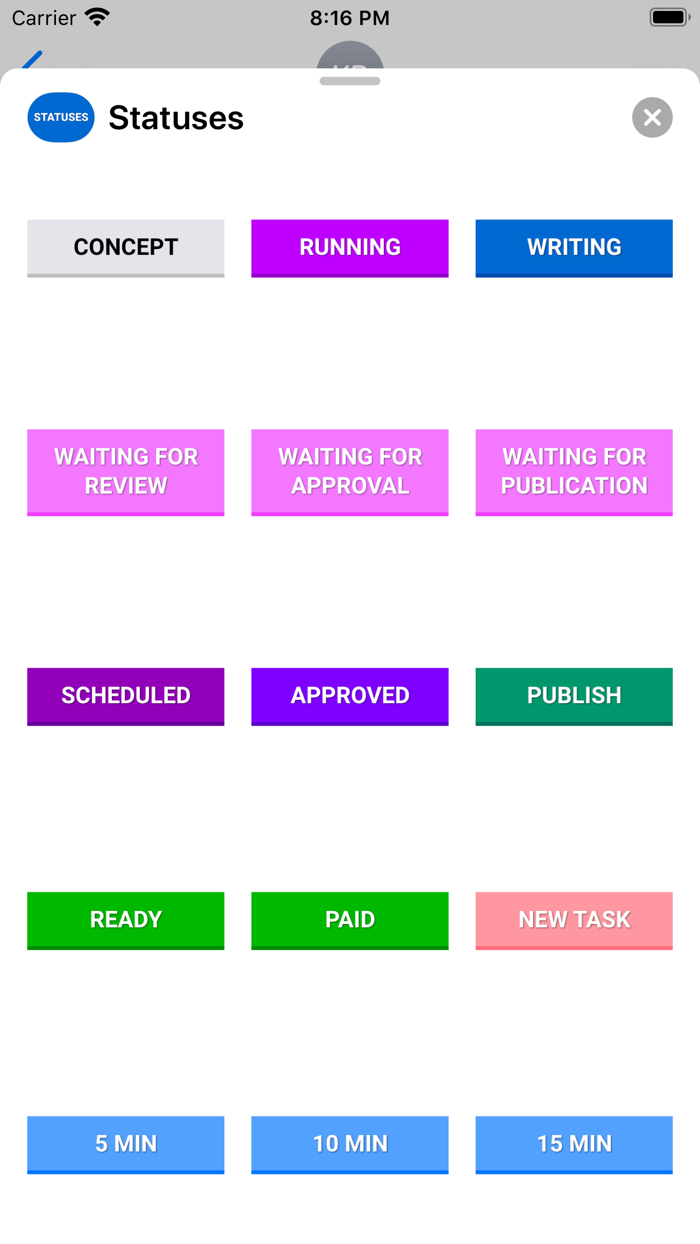Pick the RUNNING status sticker
The height and width of the screenshot is (1244, 700).
[350, 248]
